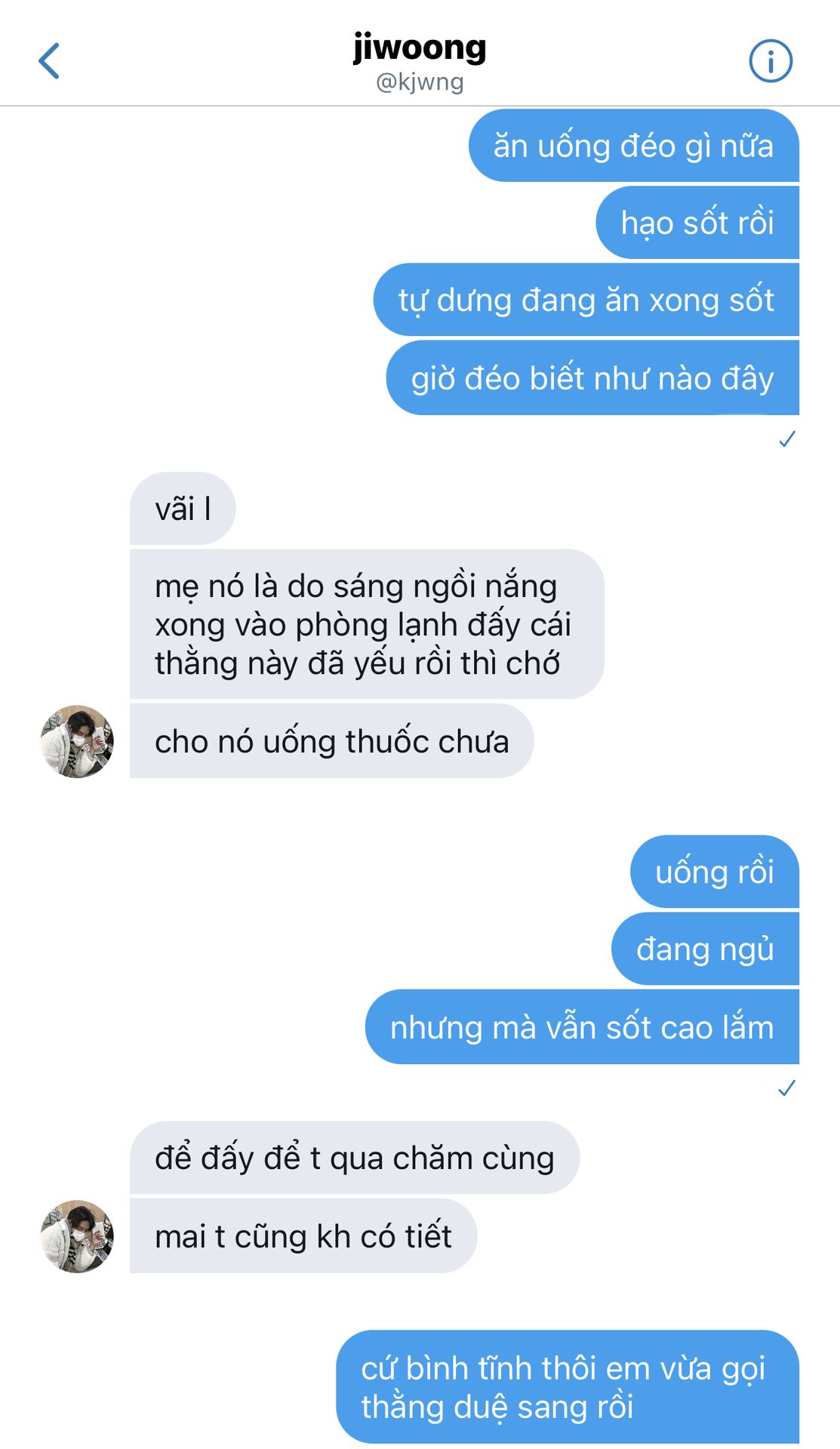Open jiwoong's avatar beside "cho nó uống thuốc chưa"
This screenshot has height=1449, width=840.
click(77, 741)
